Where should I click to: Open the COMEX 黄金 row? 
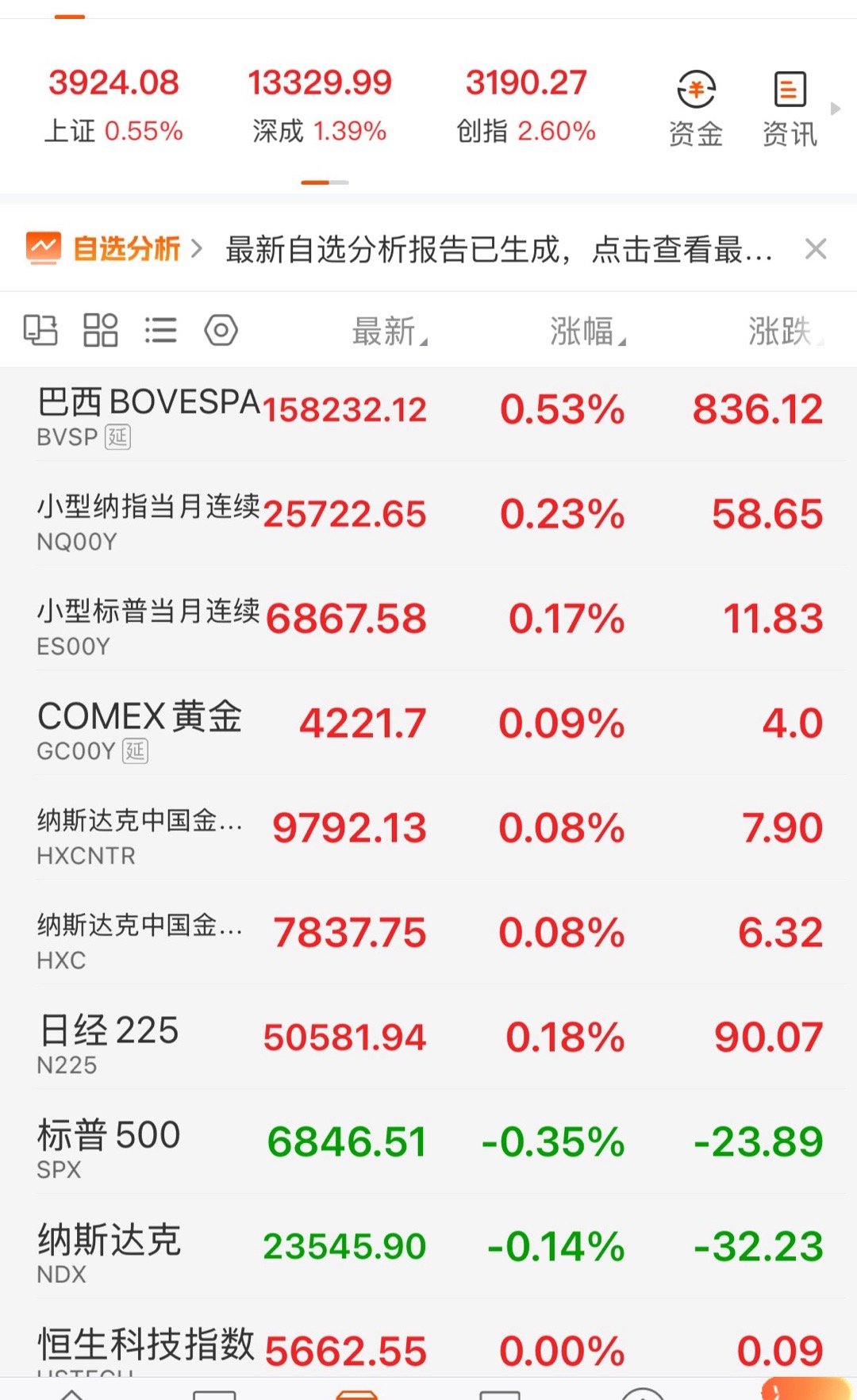click(x=428, y=723)
